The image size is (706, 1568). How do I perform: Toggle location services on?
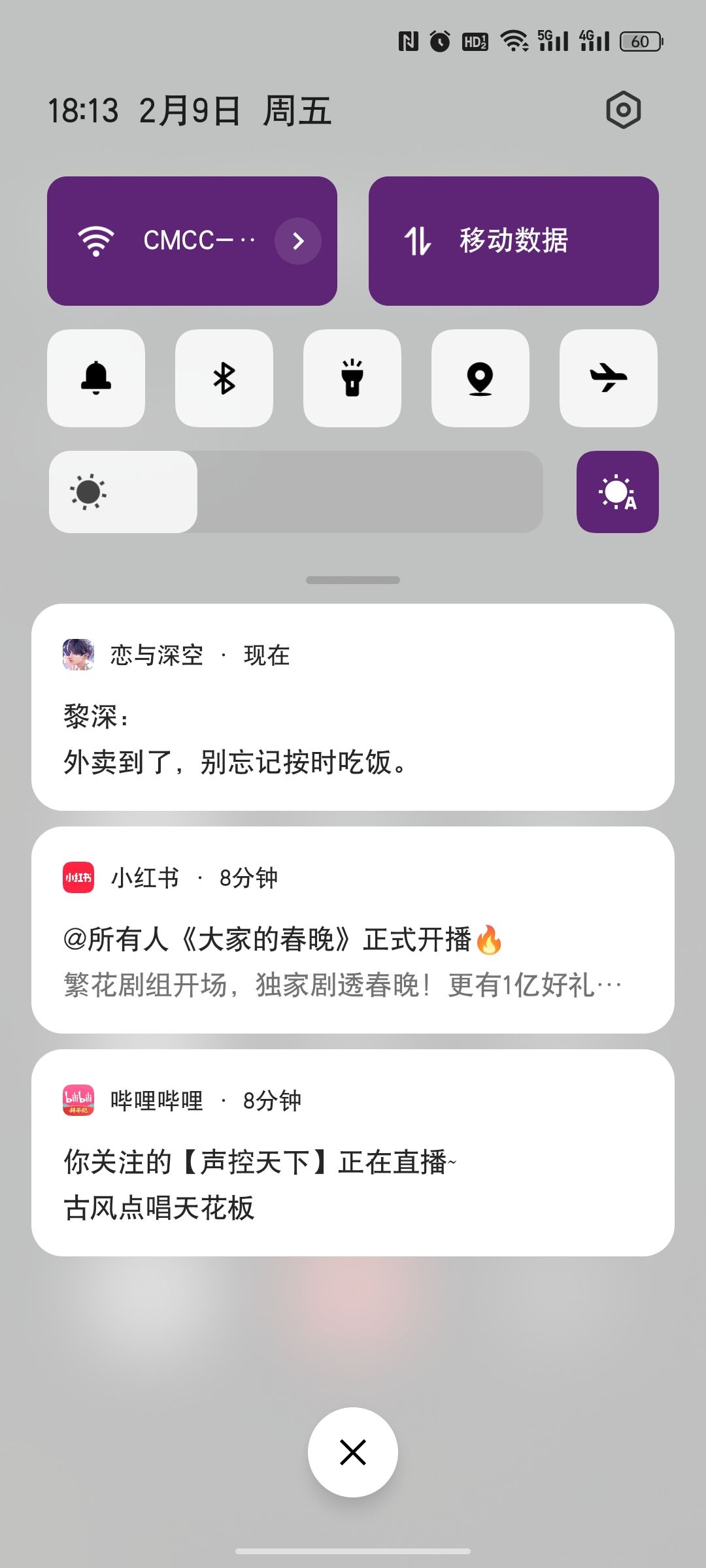coord(480,379)
